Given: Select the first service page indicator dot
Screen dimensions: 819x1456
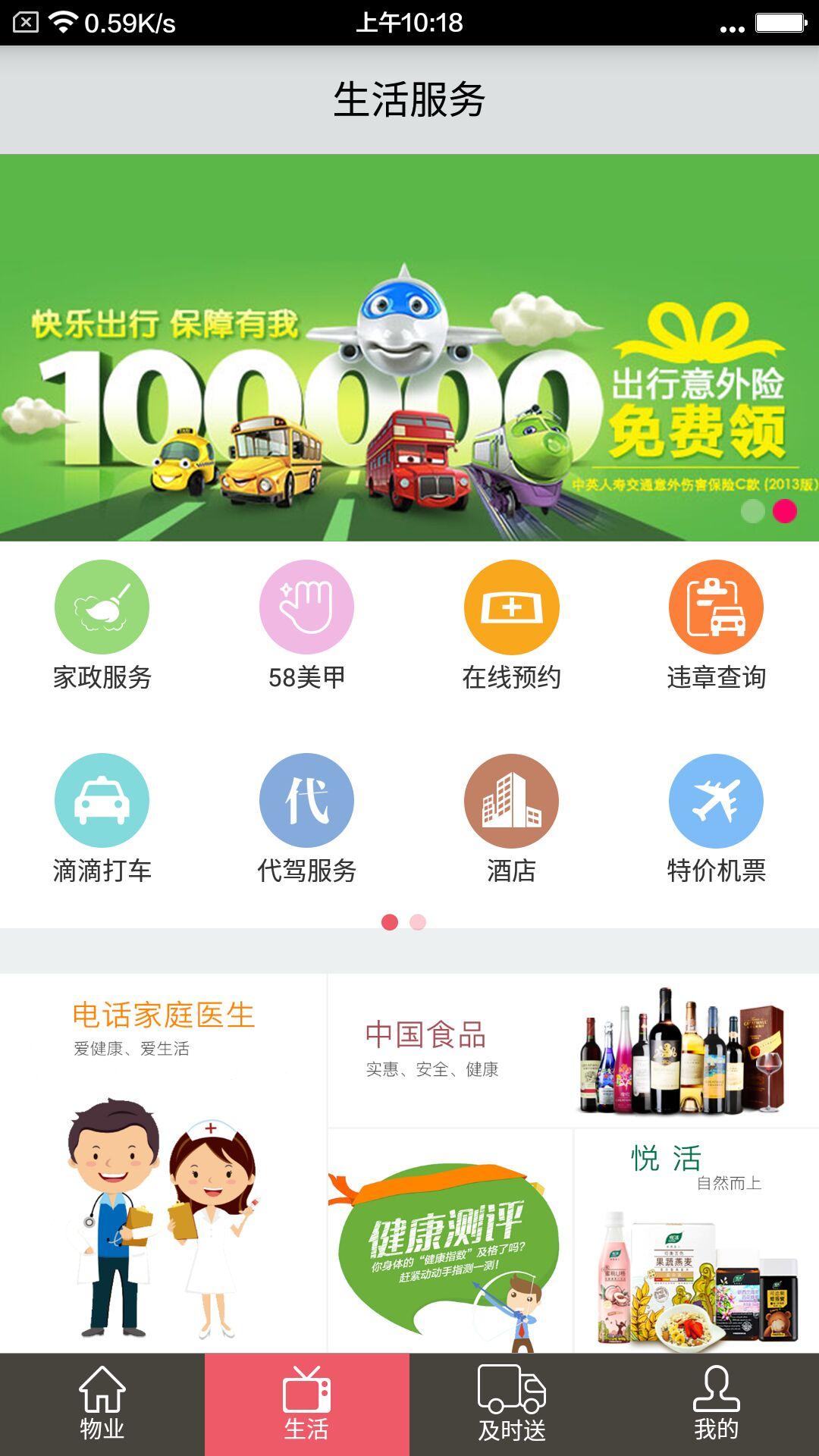Looking at the screenshot, I should click(x=390, y=924).
